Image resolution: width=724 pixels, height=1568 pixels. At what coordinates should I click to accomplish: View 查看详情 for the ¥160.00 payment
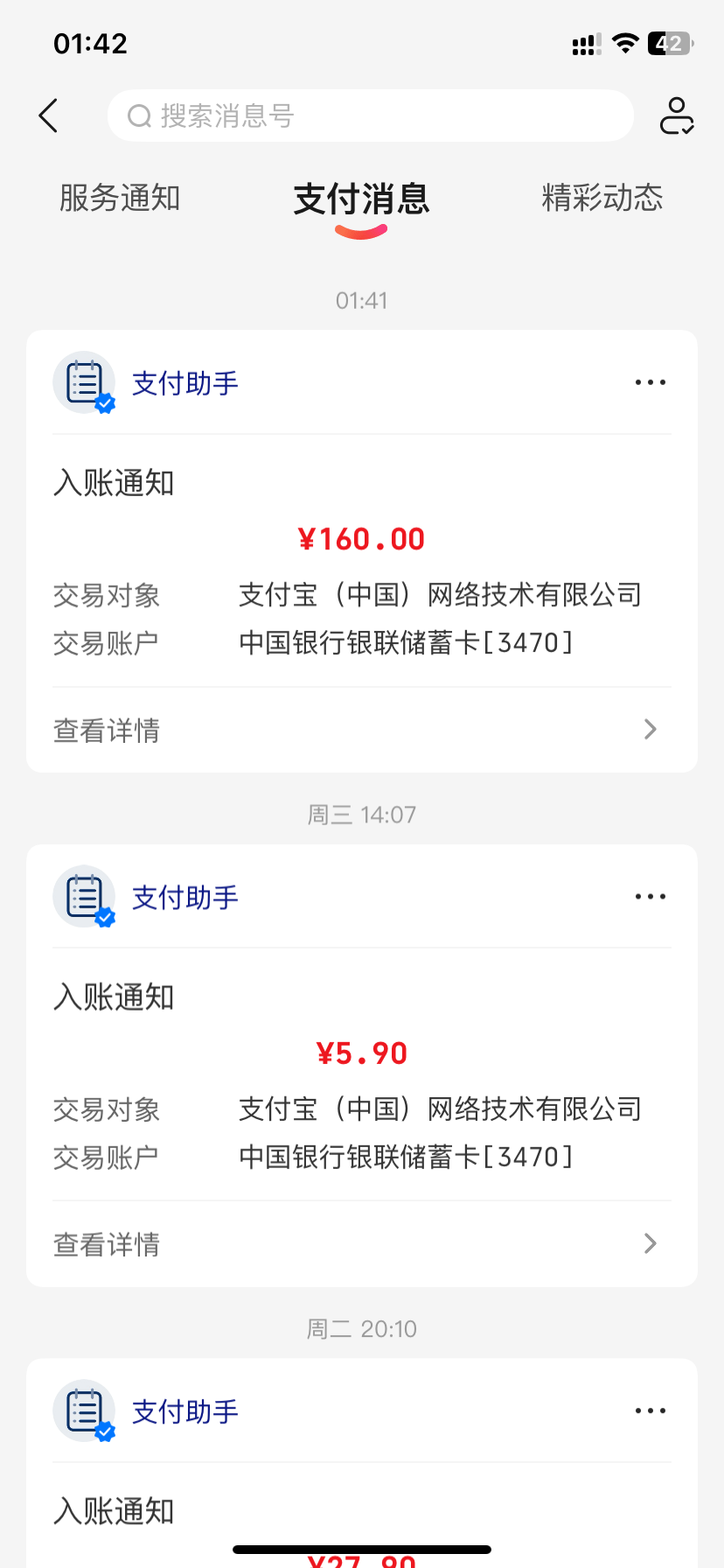361,730
